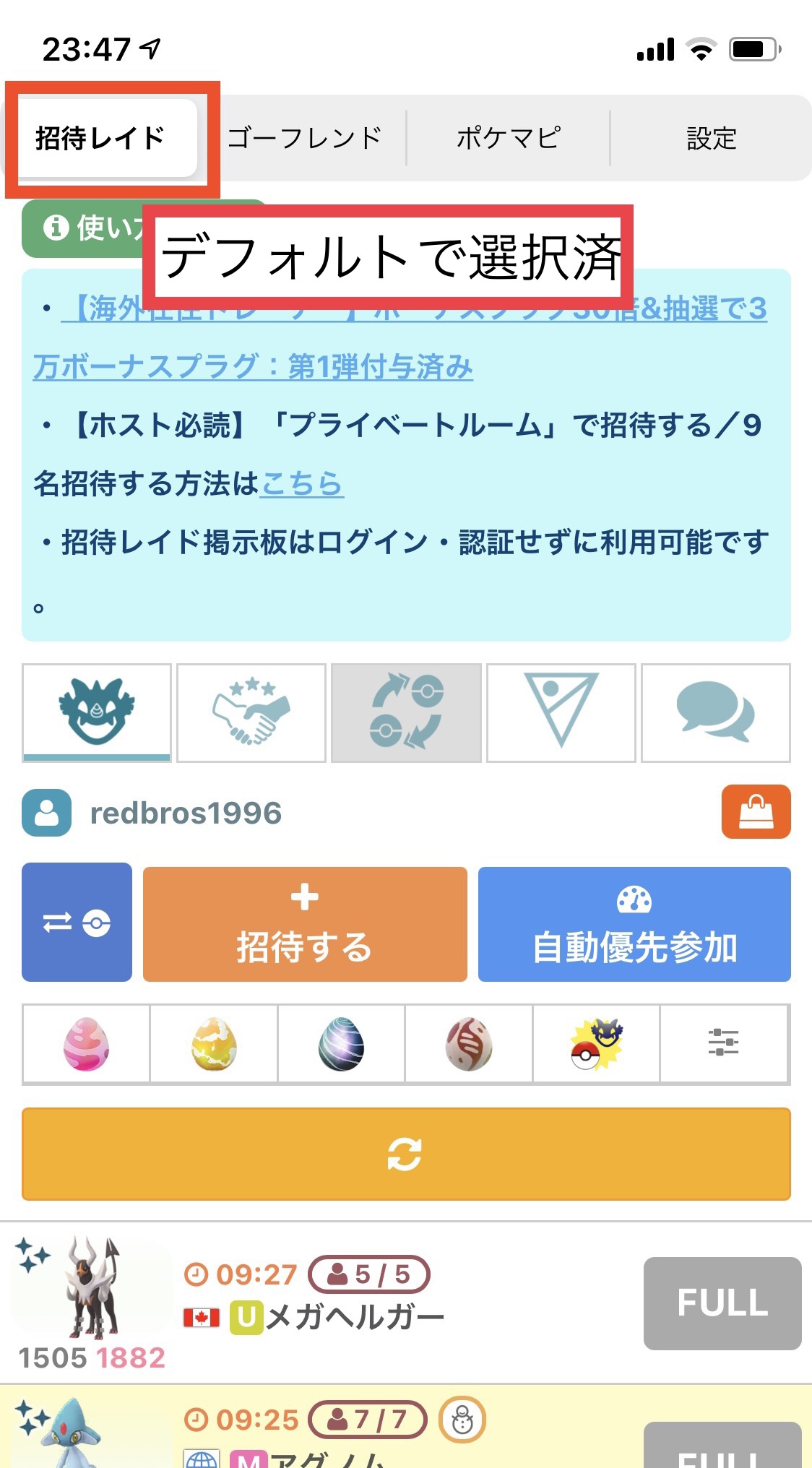The width and height of the screenshot is (812, 1468).
Task: Open the filter sliders settings icon
Action: coord(723,1044)
